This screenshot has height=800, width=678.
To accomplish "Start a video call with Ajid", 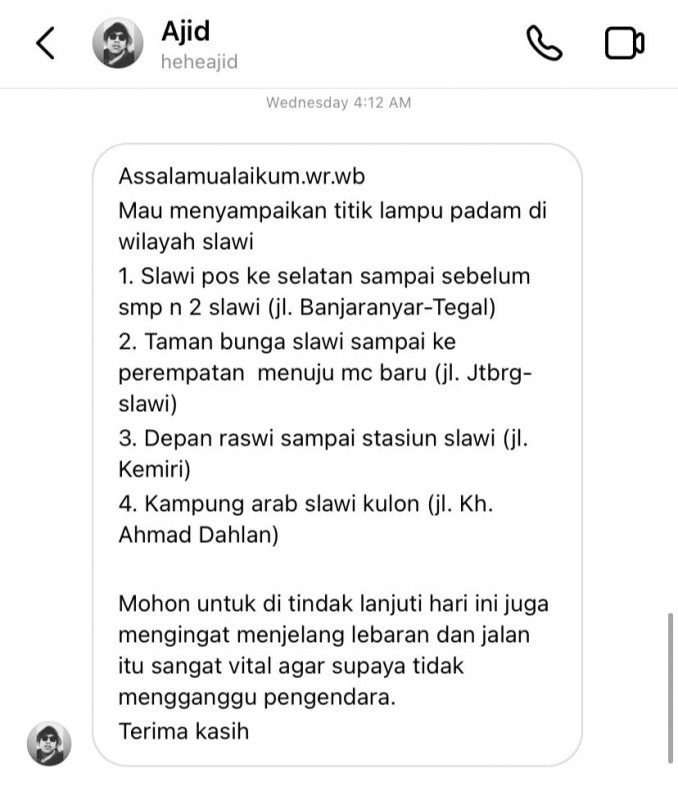I will tap(624, 44).
